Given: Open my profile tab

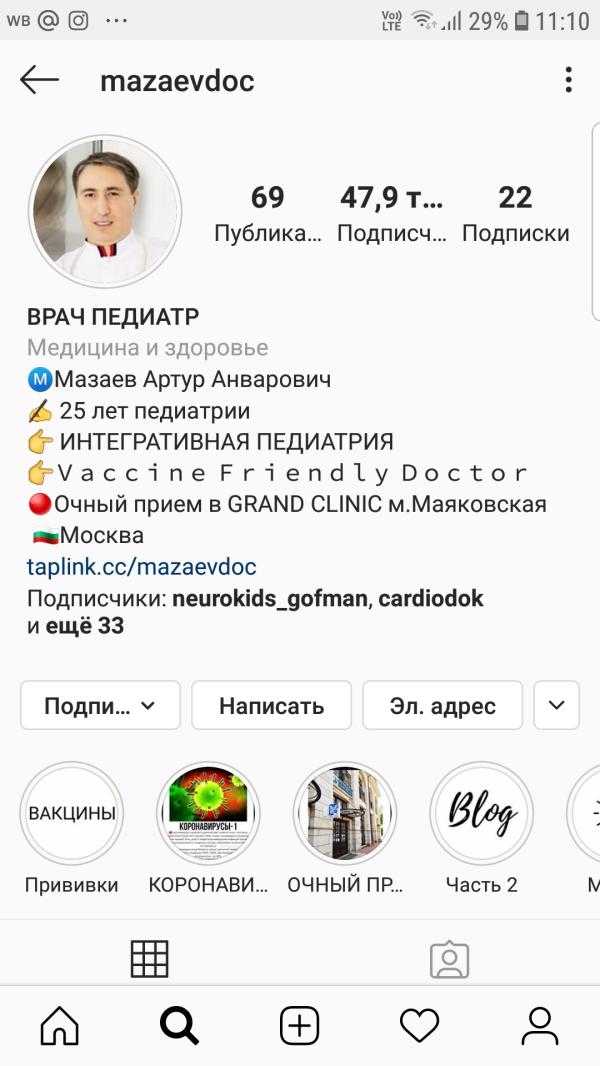Looking at the screenshot, I should [x=539, y=1026].
